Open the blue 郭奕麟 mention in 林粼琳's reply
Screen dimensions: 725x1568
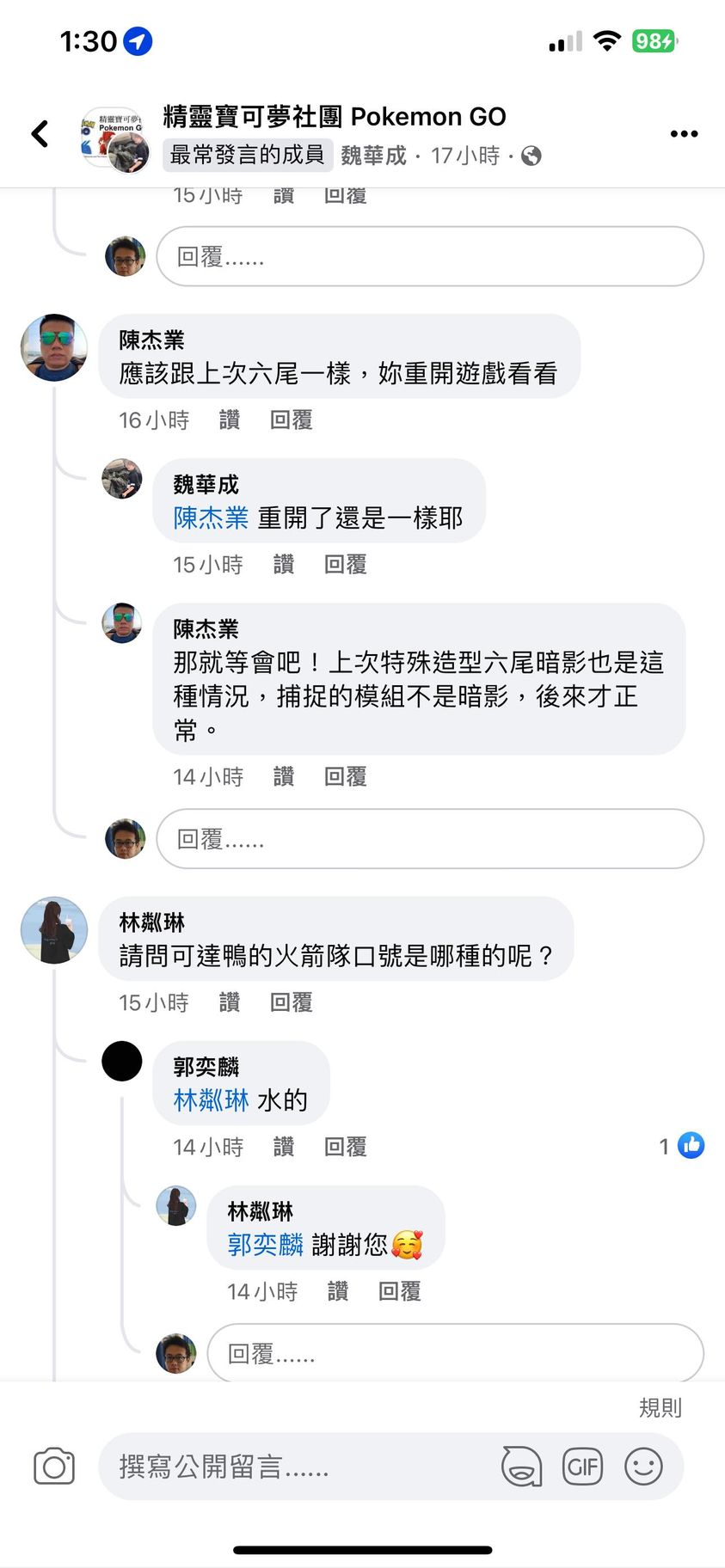click(x=265, y=1245)
